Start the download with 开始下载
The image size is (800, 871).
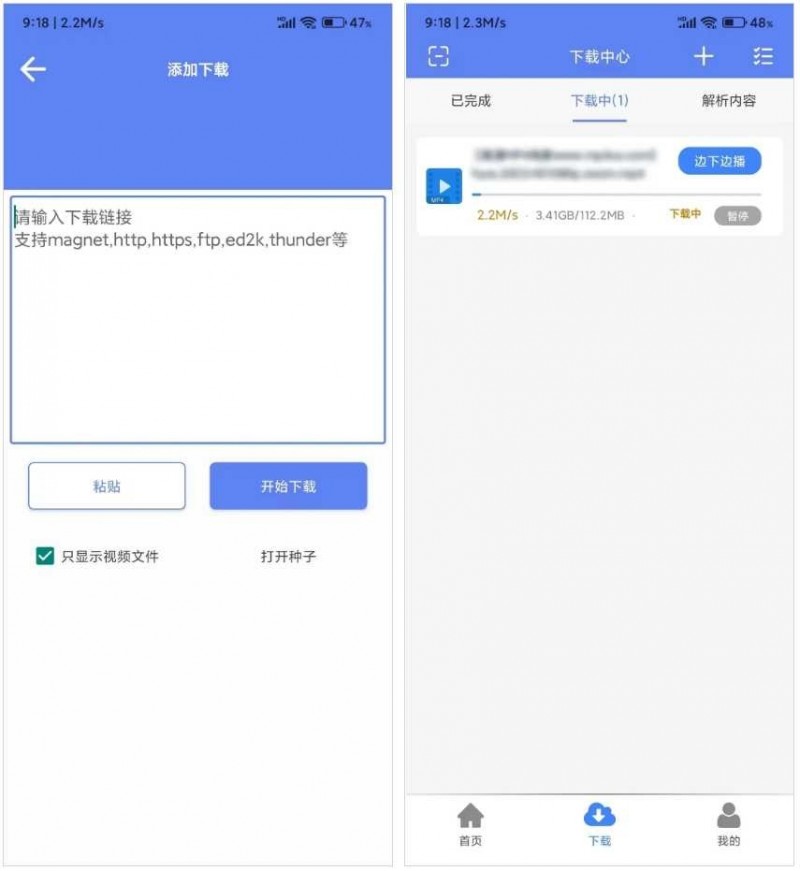pyautogui.click(x=288, y=486)
